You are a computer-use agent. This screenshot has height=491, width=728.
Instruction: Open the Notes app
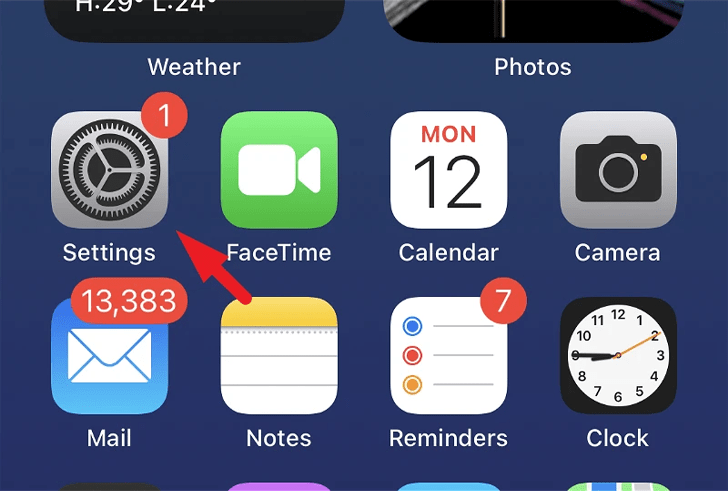coord(279,355)
